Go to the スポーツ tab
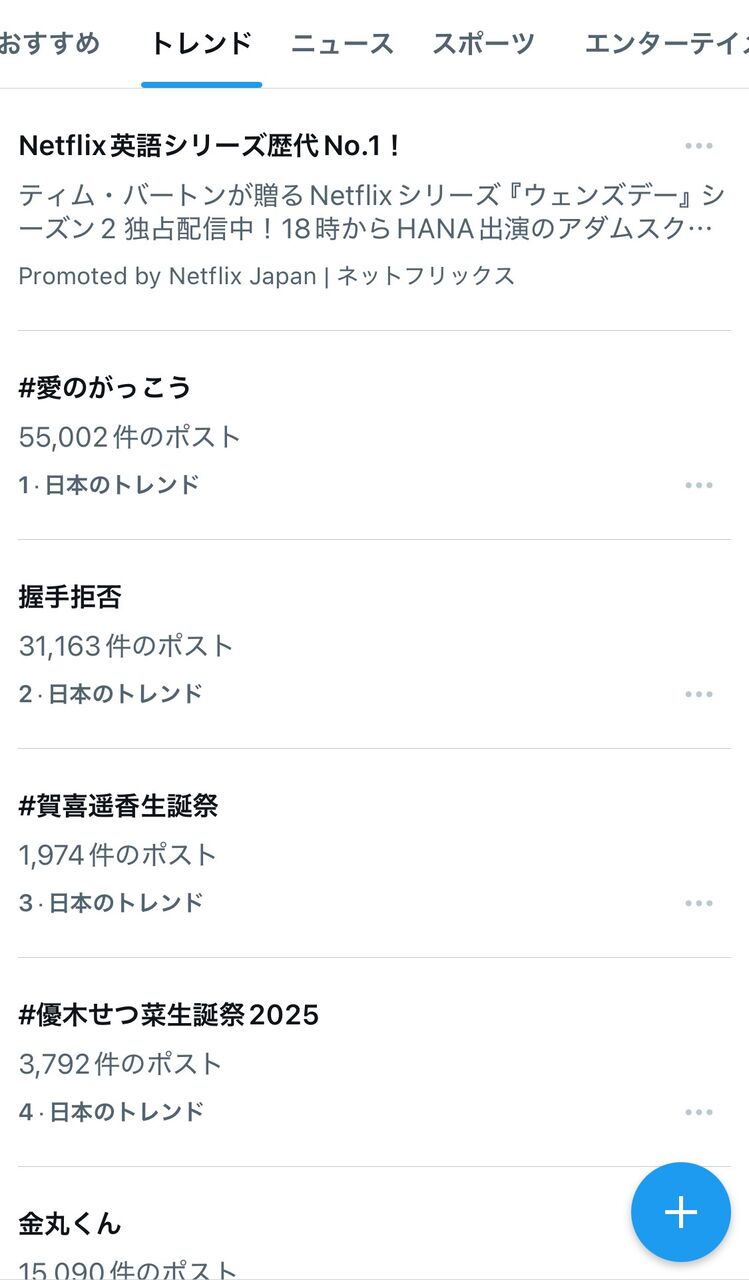 483,44
